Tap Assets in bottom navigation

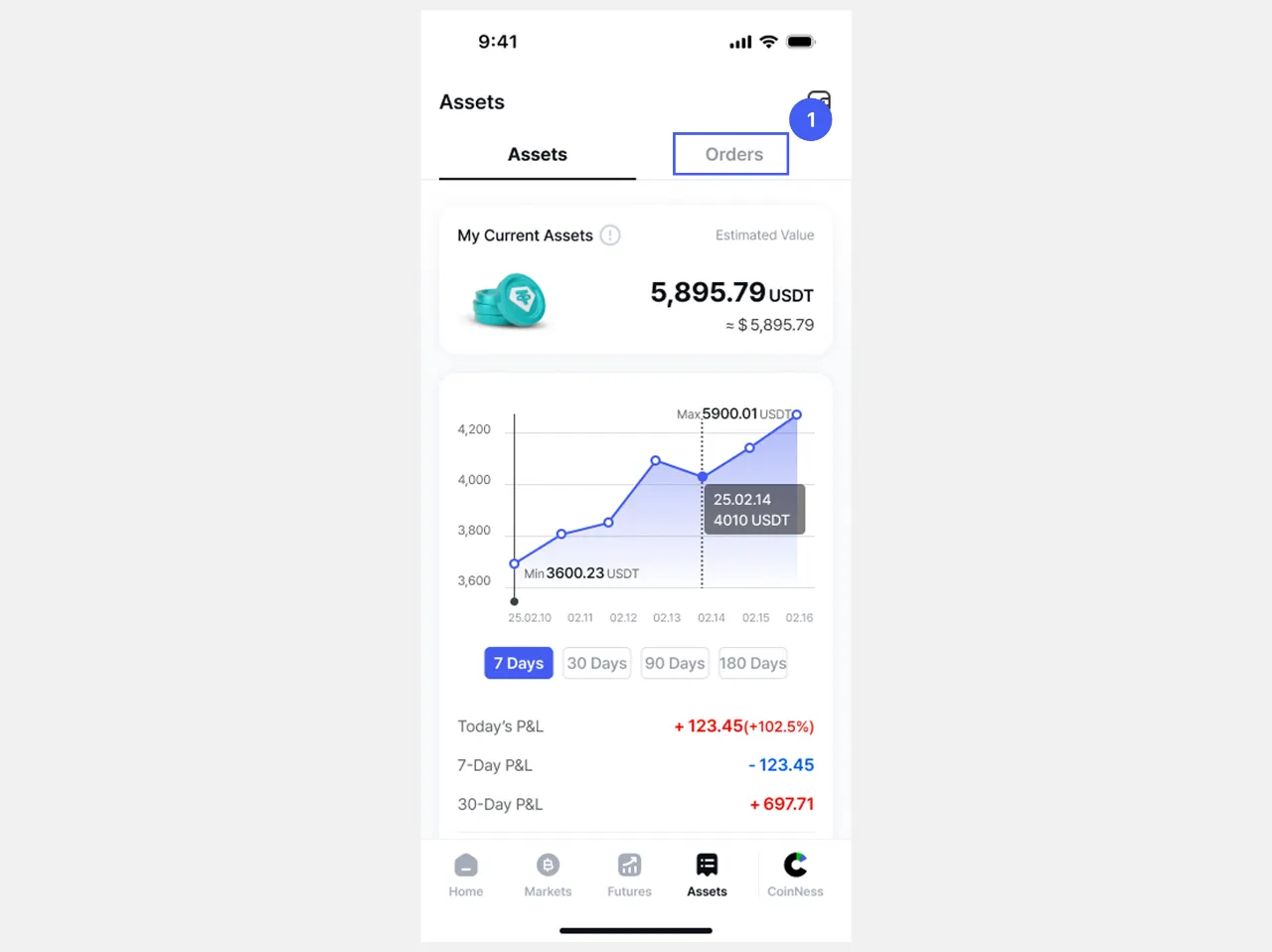[707, 874]
